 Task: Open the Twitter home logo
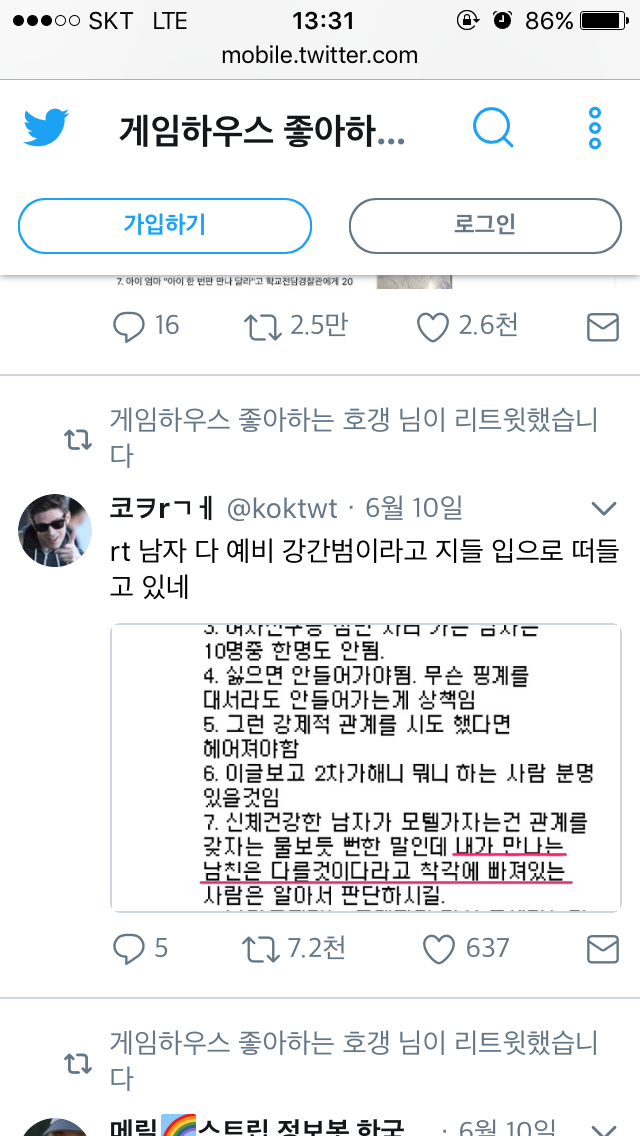coord(46,128)
